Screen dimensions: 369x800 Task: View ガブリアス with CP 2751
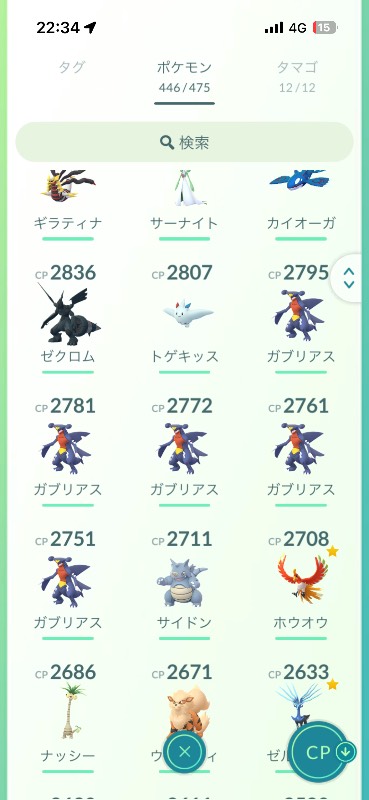tap(68, 584)
